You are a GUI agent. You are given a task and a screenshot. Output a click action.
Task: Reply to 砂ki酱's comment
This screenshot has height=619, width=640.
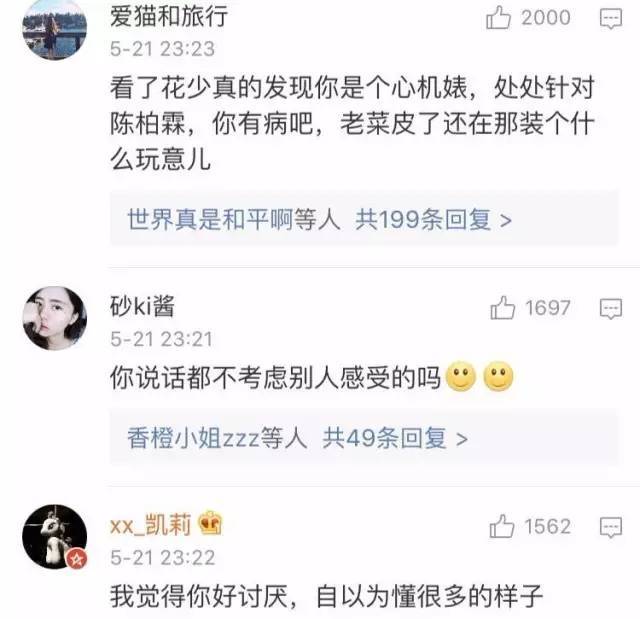[x=610, y=308]
